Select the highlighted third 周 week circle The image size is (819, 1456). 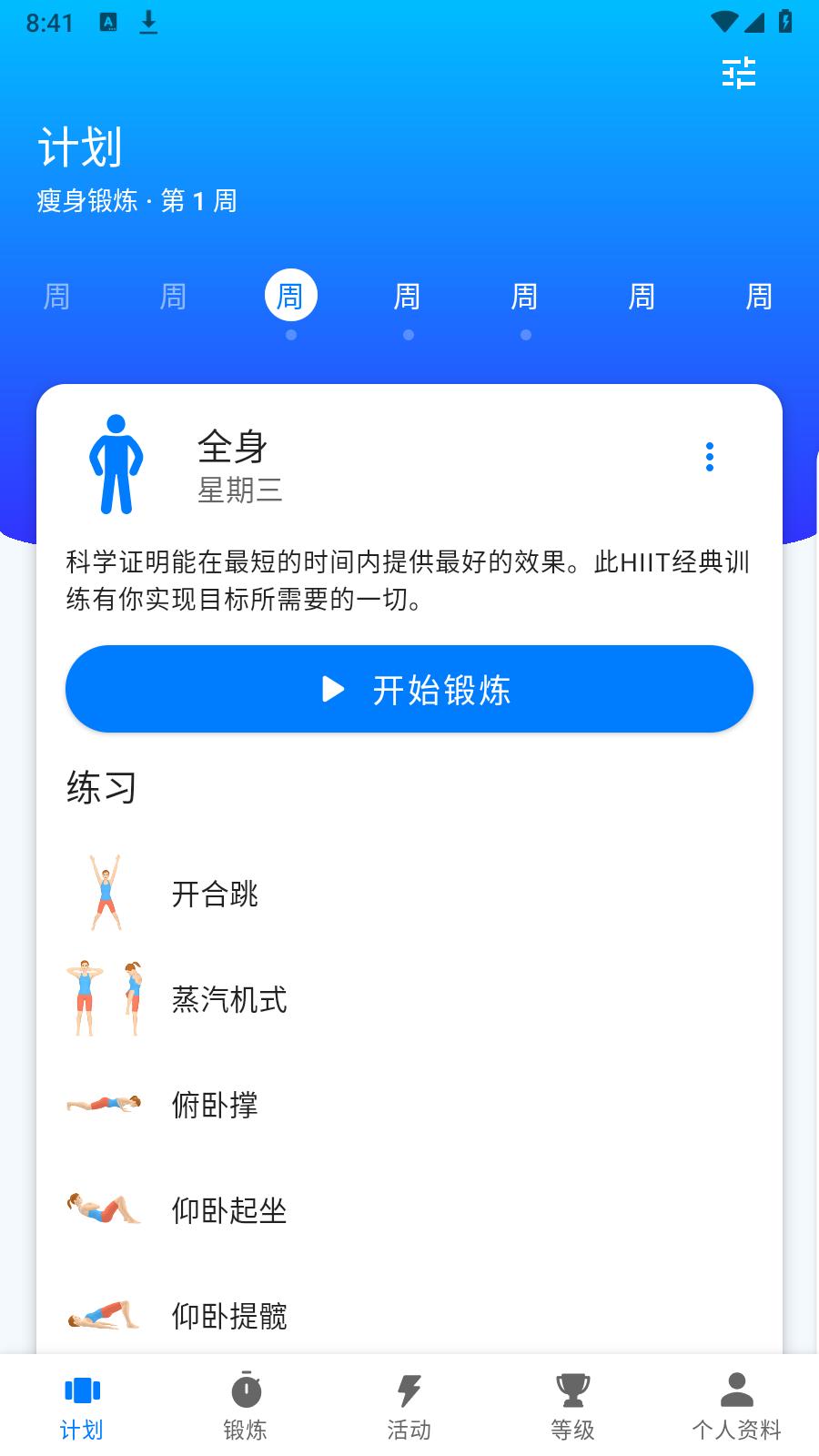[x=289, y=296]
